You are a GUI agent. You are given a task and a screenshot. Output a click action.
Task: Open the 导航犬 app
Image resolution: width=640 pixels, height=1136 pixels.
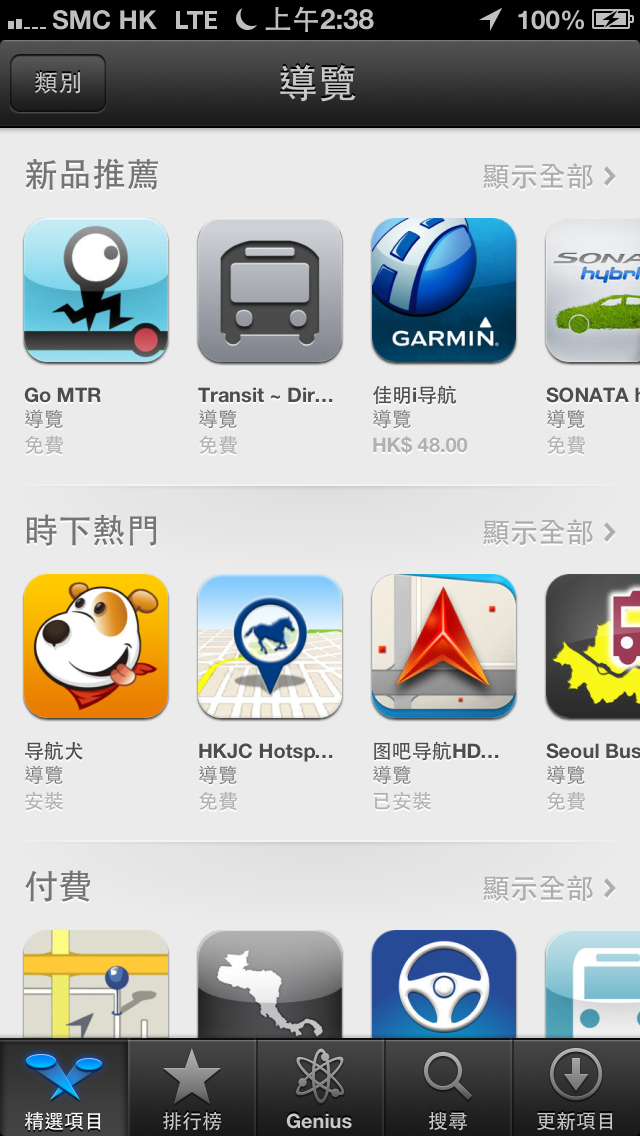coord(96,646)
